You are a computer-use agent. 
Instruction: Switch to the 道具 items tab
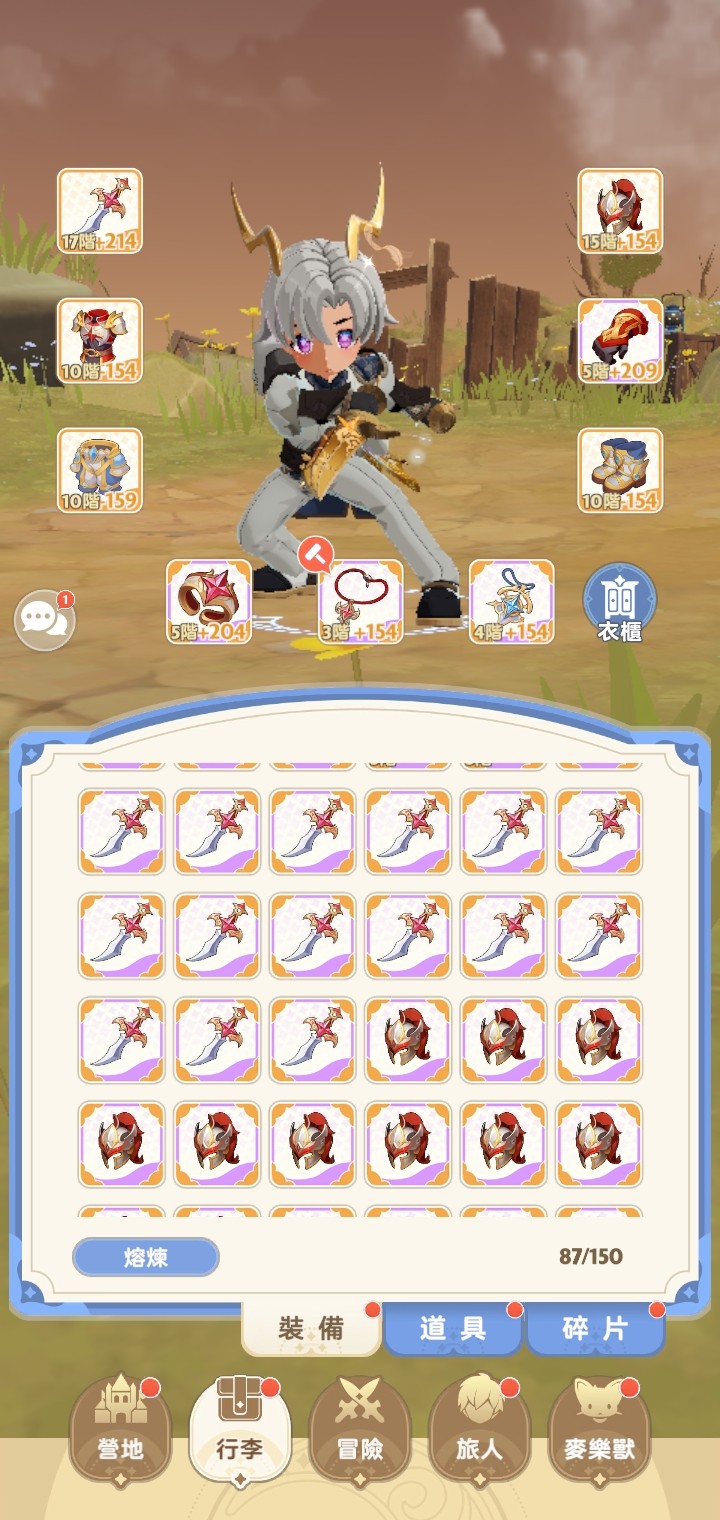(x=453, y=1328)
